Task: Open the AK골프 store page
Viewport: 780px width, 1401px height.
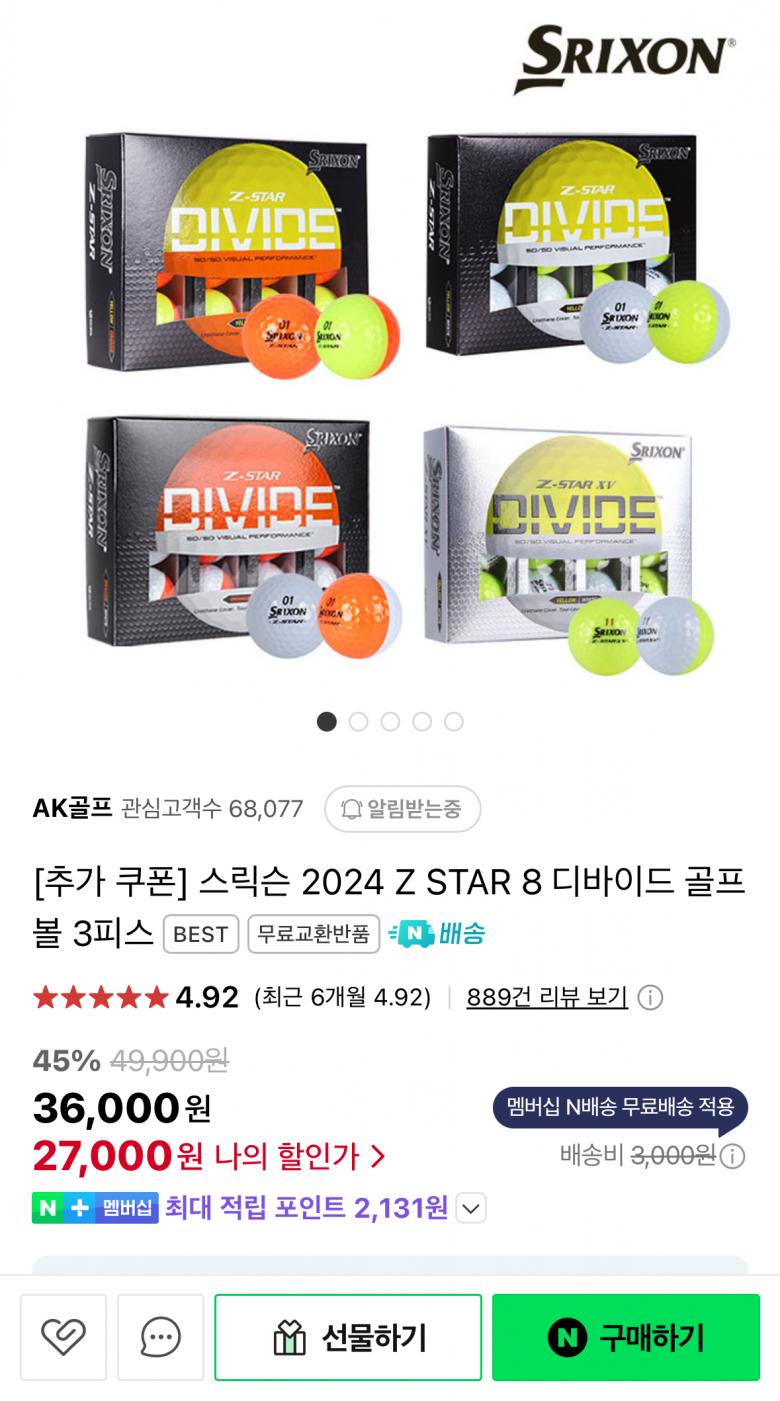Action: click(x=72, y=808)
